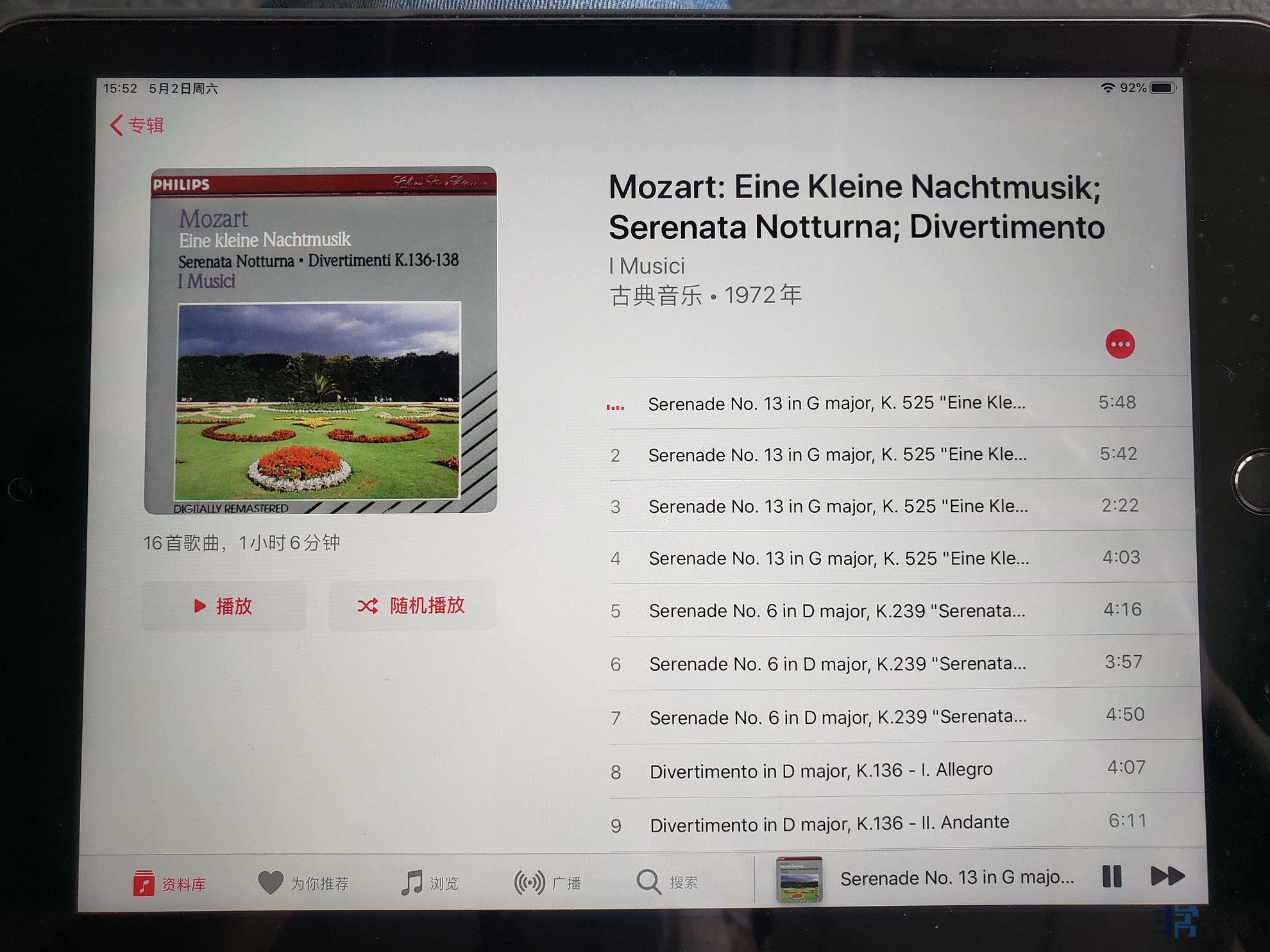This screenshot has width=1270, height=952.
Task: Play Divertimento K.136 II. Andante
Action: pyautogui.click(x=829, y=824)
